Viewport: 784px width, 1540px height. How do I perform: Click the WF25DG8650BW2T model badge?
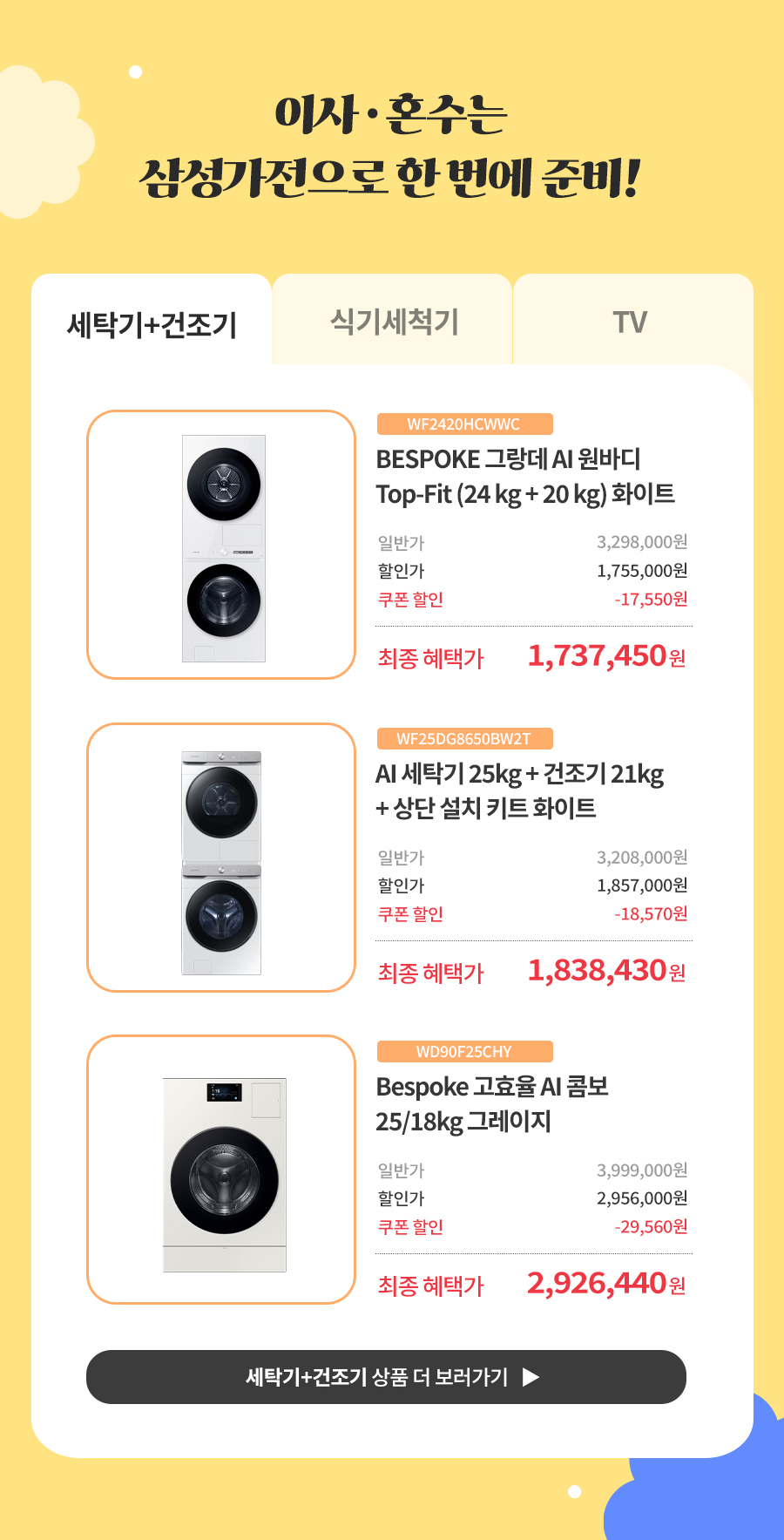(x=465, y=737)
